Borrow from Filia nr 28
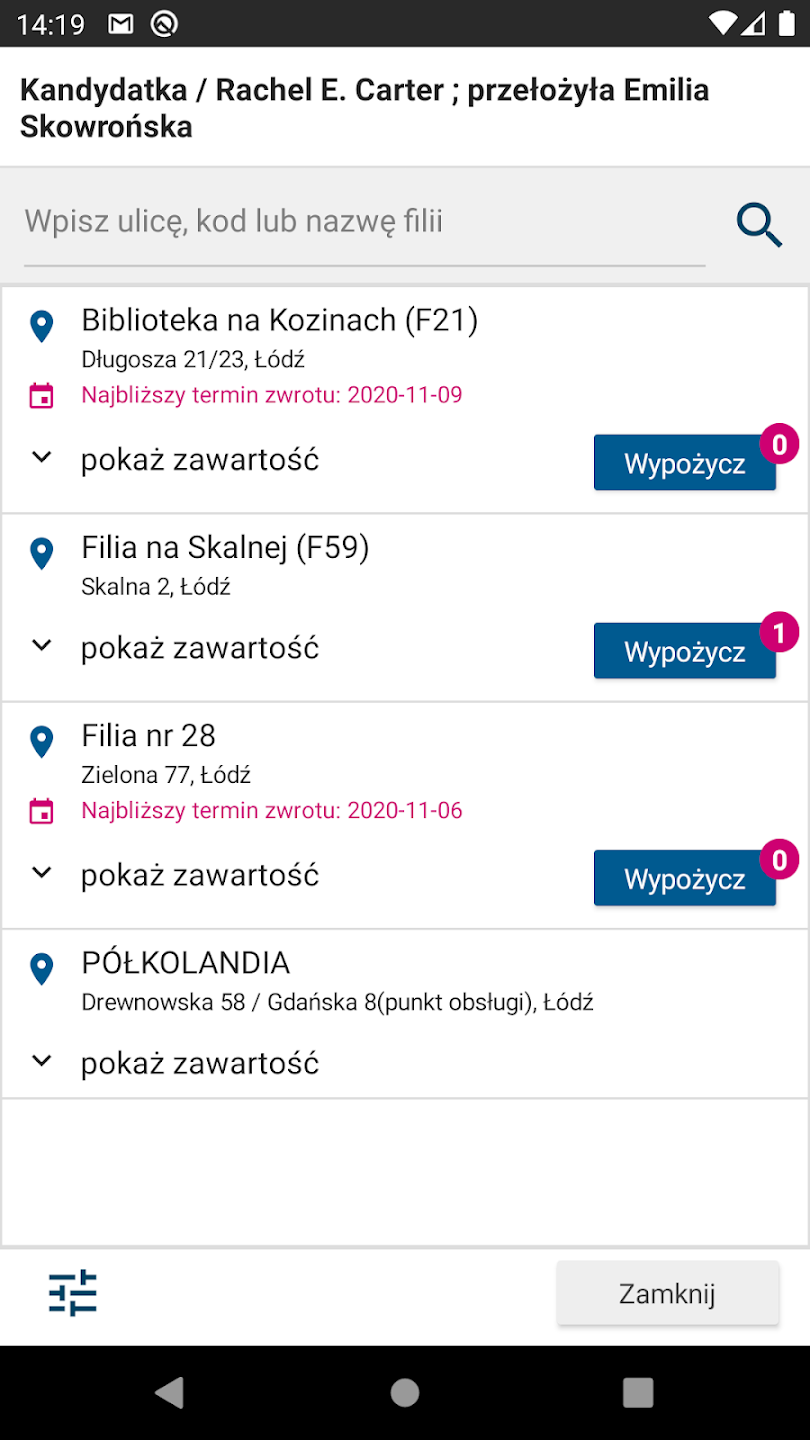810x1440 pixels. coord(685,878)
